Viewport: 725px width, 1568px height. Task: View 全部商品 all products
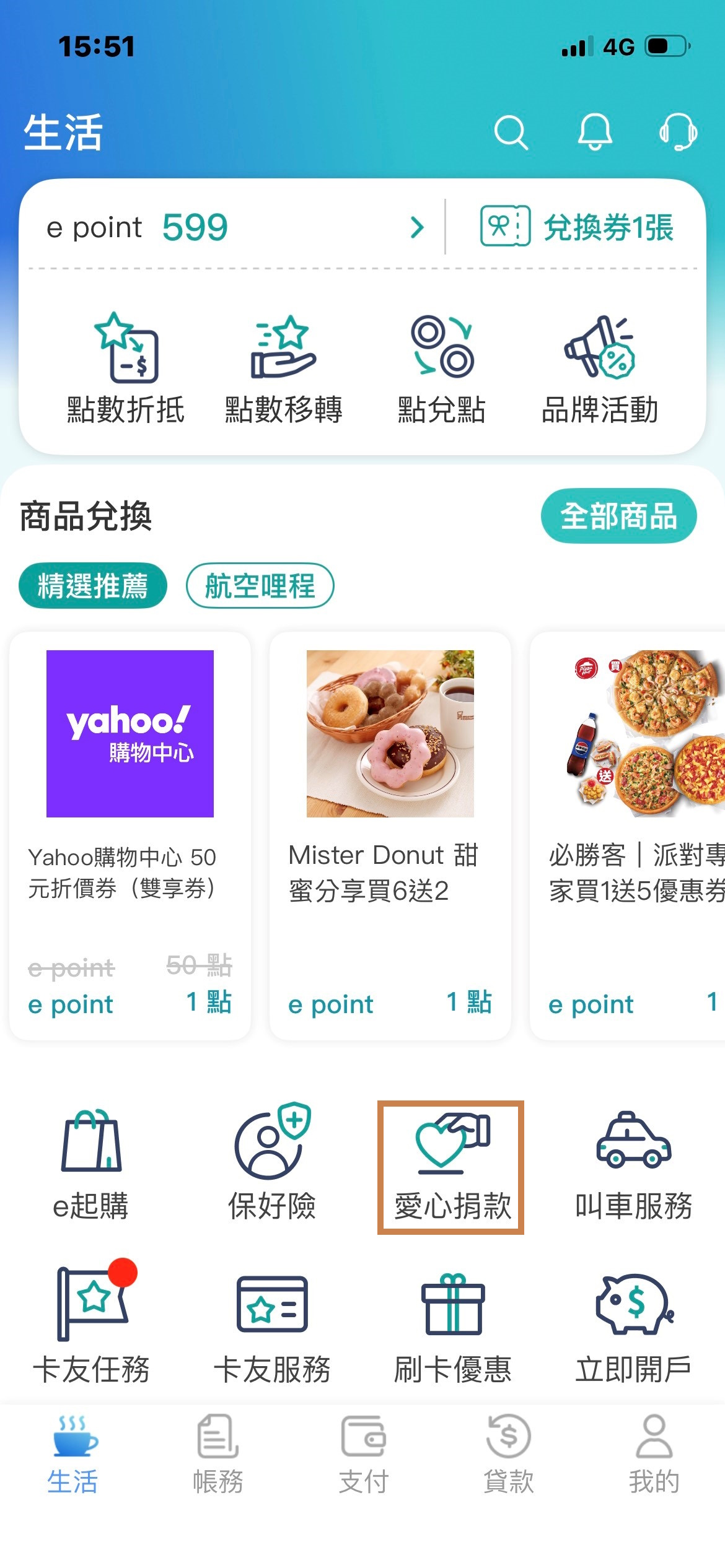(618, 516)
